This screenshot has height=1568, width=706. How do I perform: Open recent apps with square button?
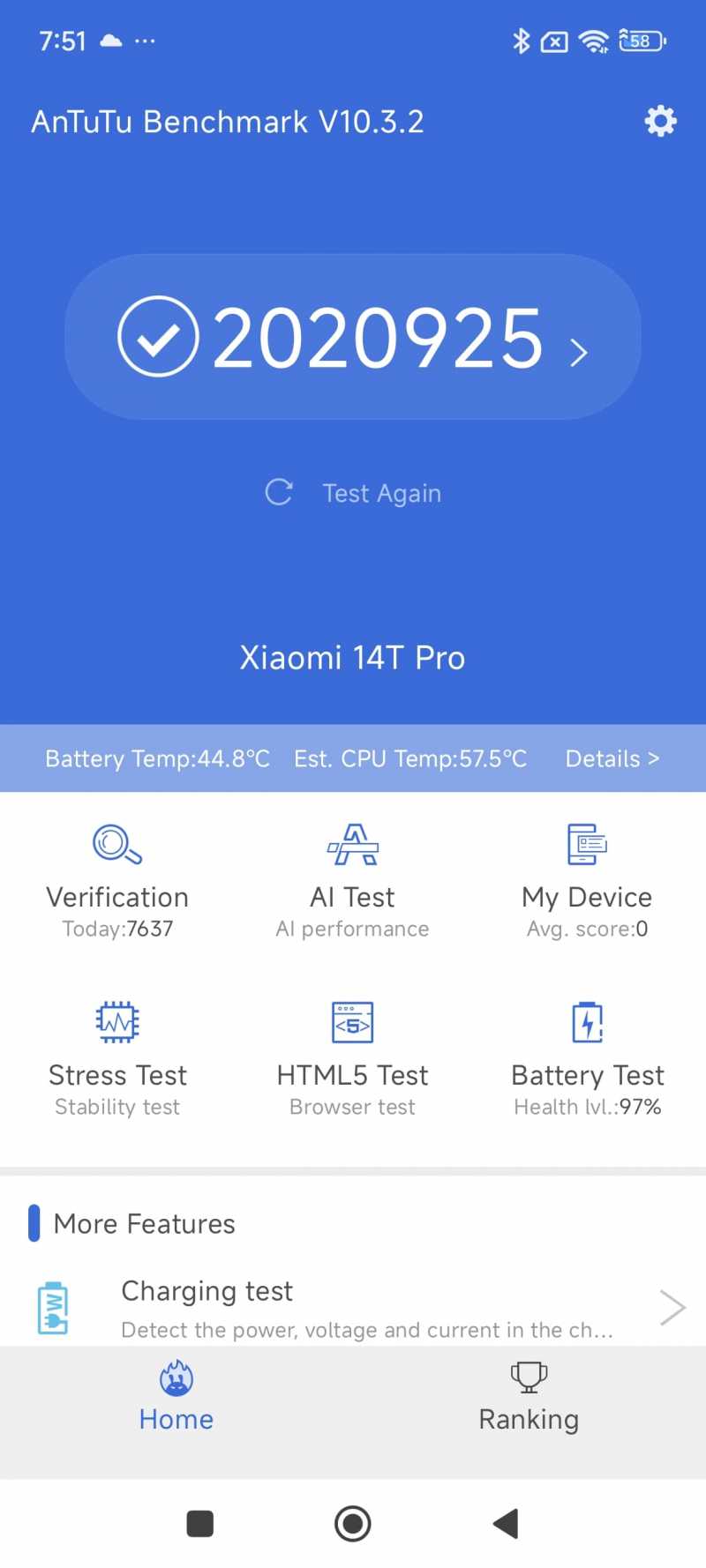[200, 1523]
